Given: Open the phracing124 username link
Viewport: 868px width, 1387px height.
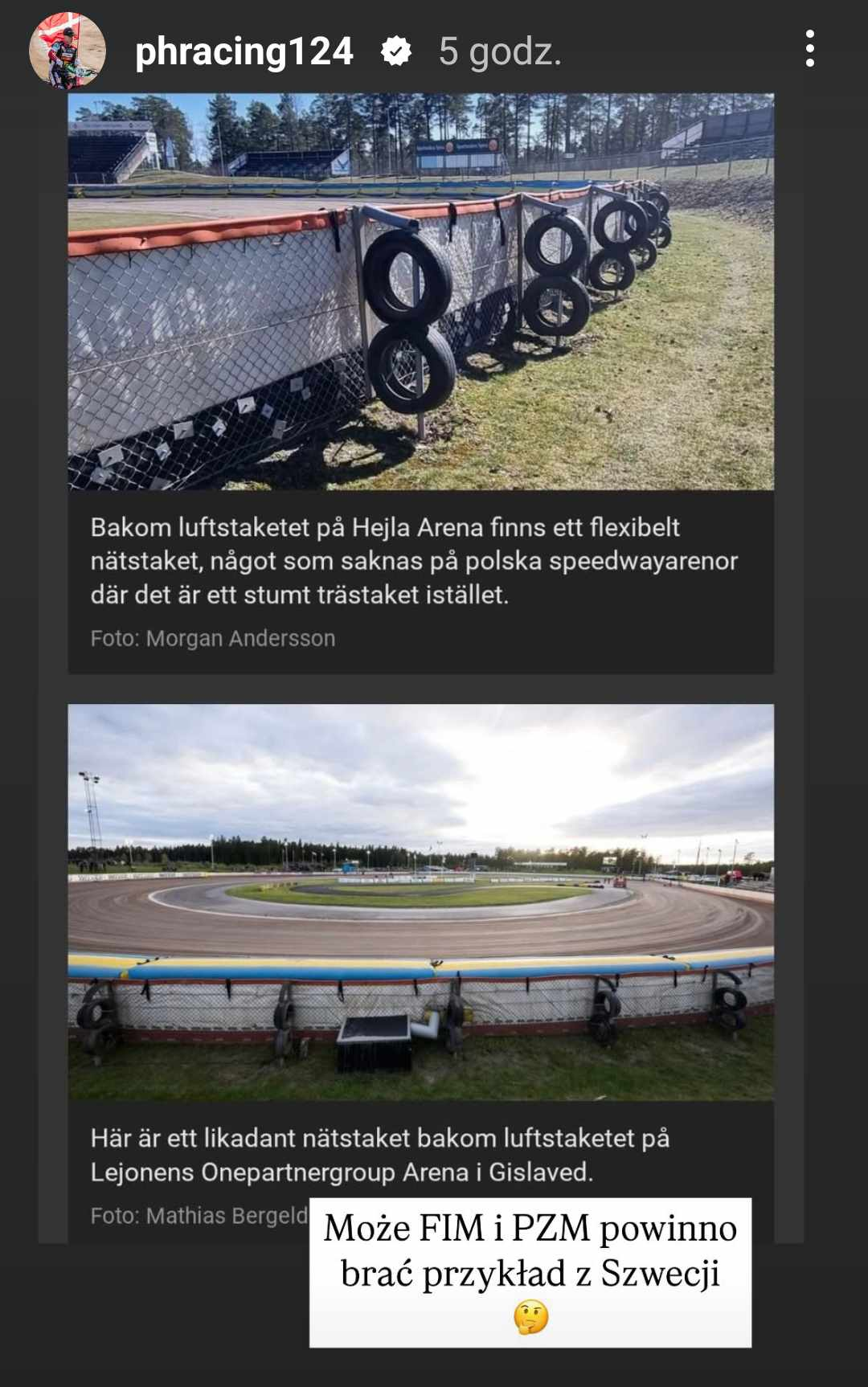Looking at the screenshot, I should (x=244, y=51).
